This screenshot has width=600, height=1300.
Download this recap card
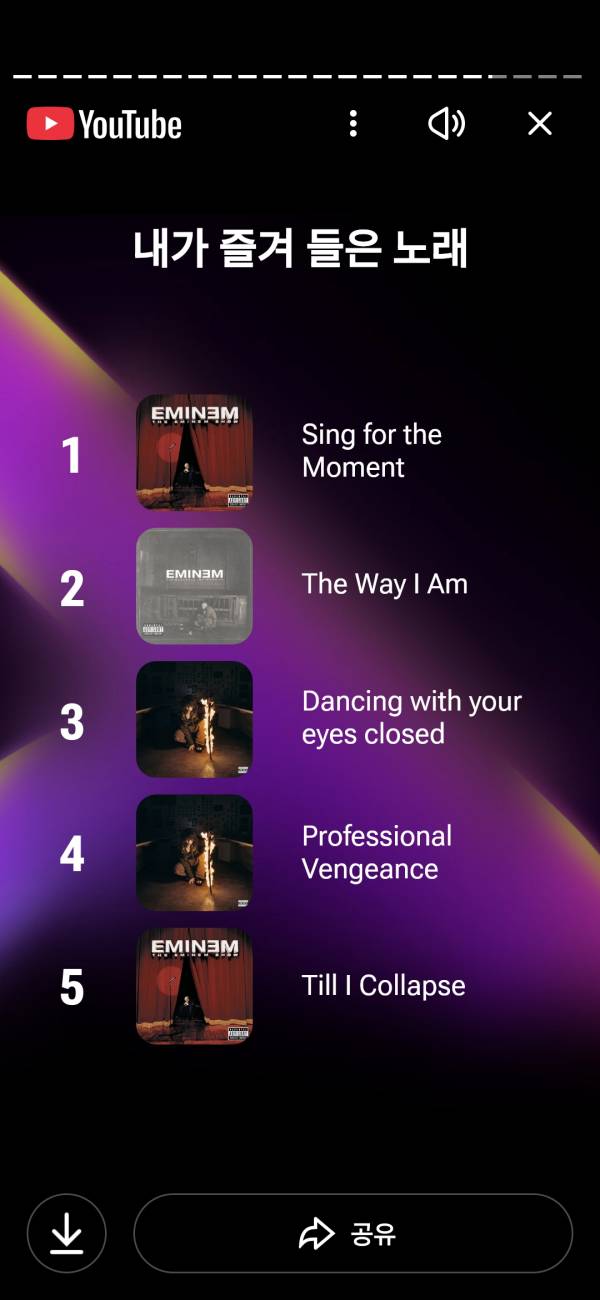point(66,1233)
